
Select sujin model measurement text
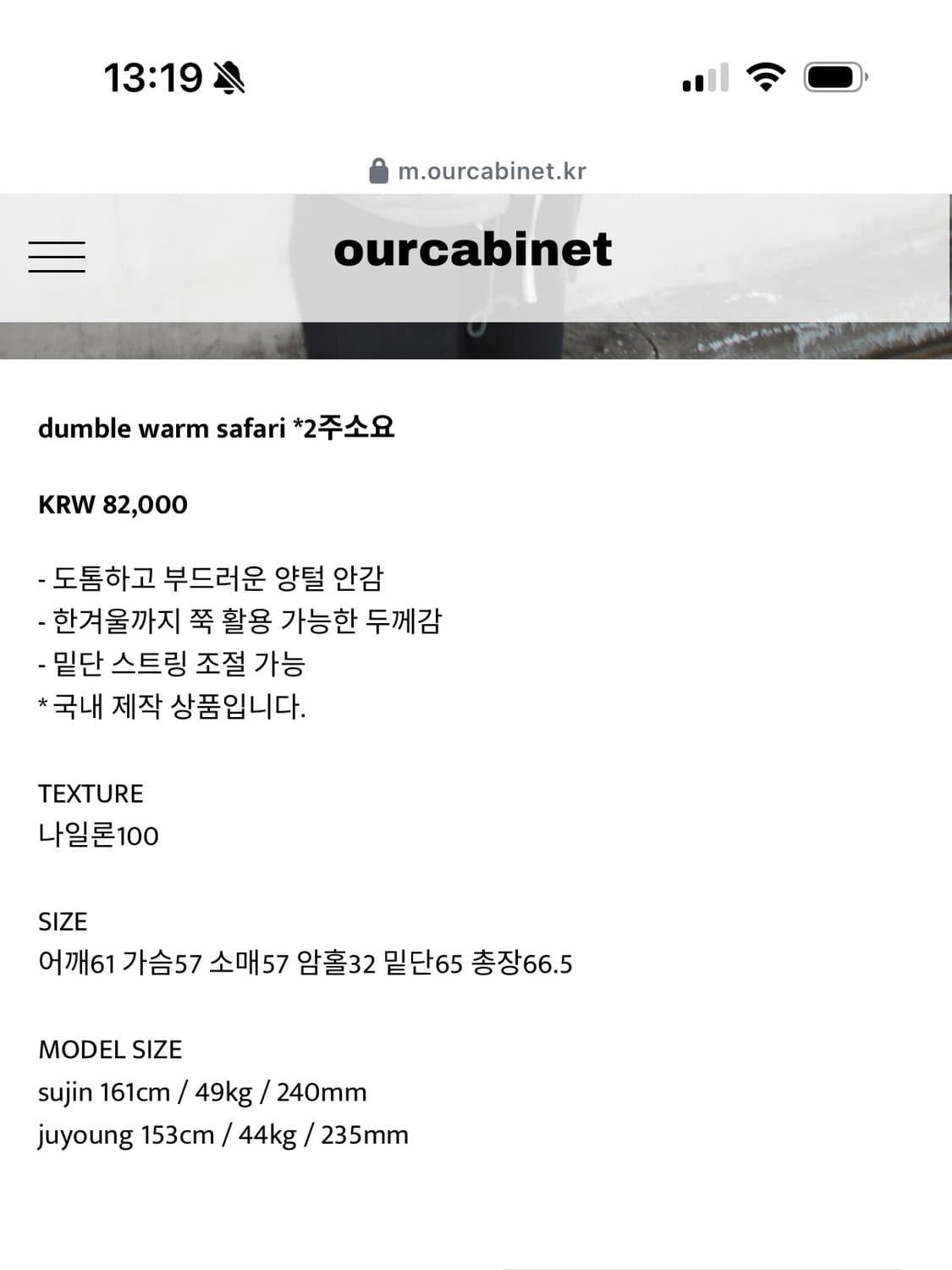point(203,1092)
